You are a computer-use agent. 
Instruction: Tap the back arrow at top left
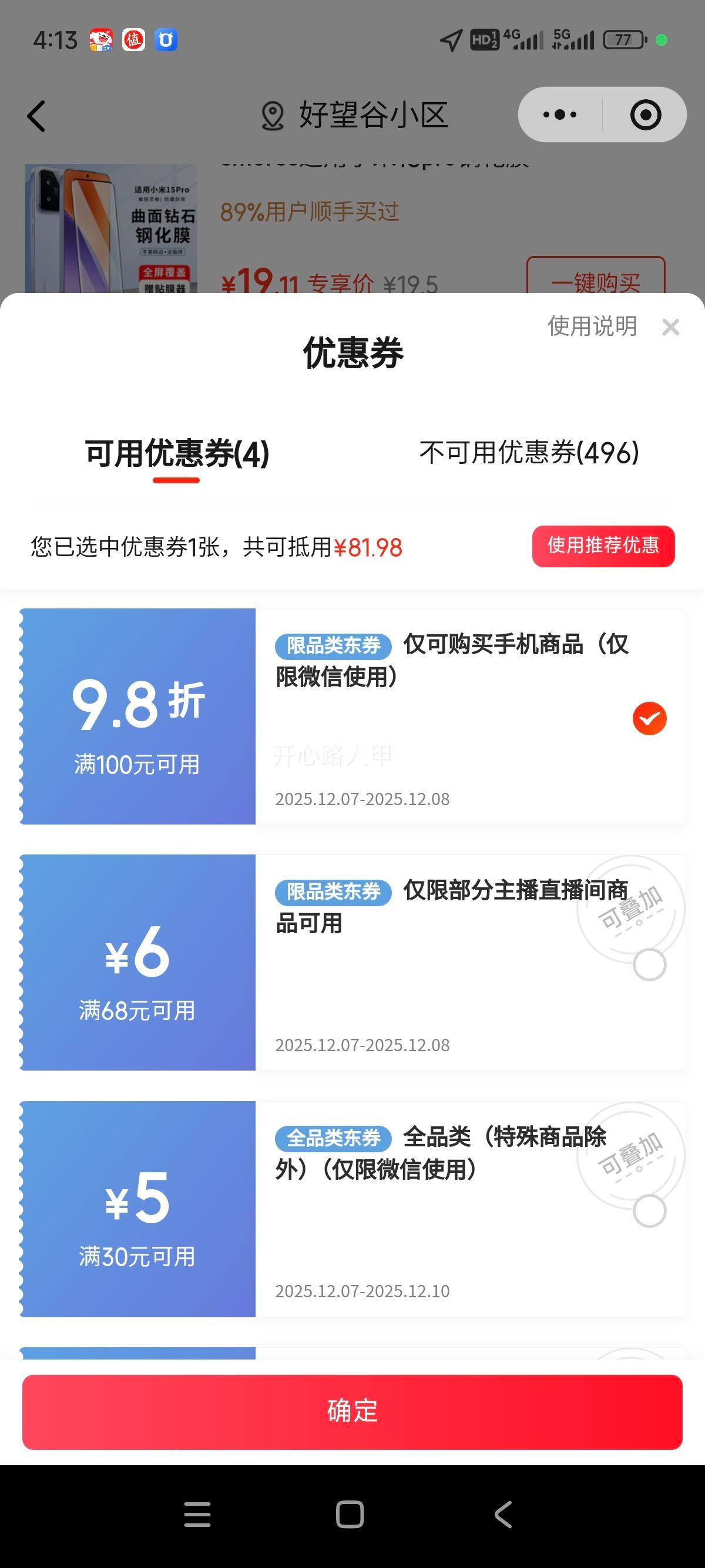click(x=36, y=116)
